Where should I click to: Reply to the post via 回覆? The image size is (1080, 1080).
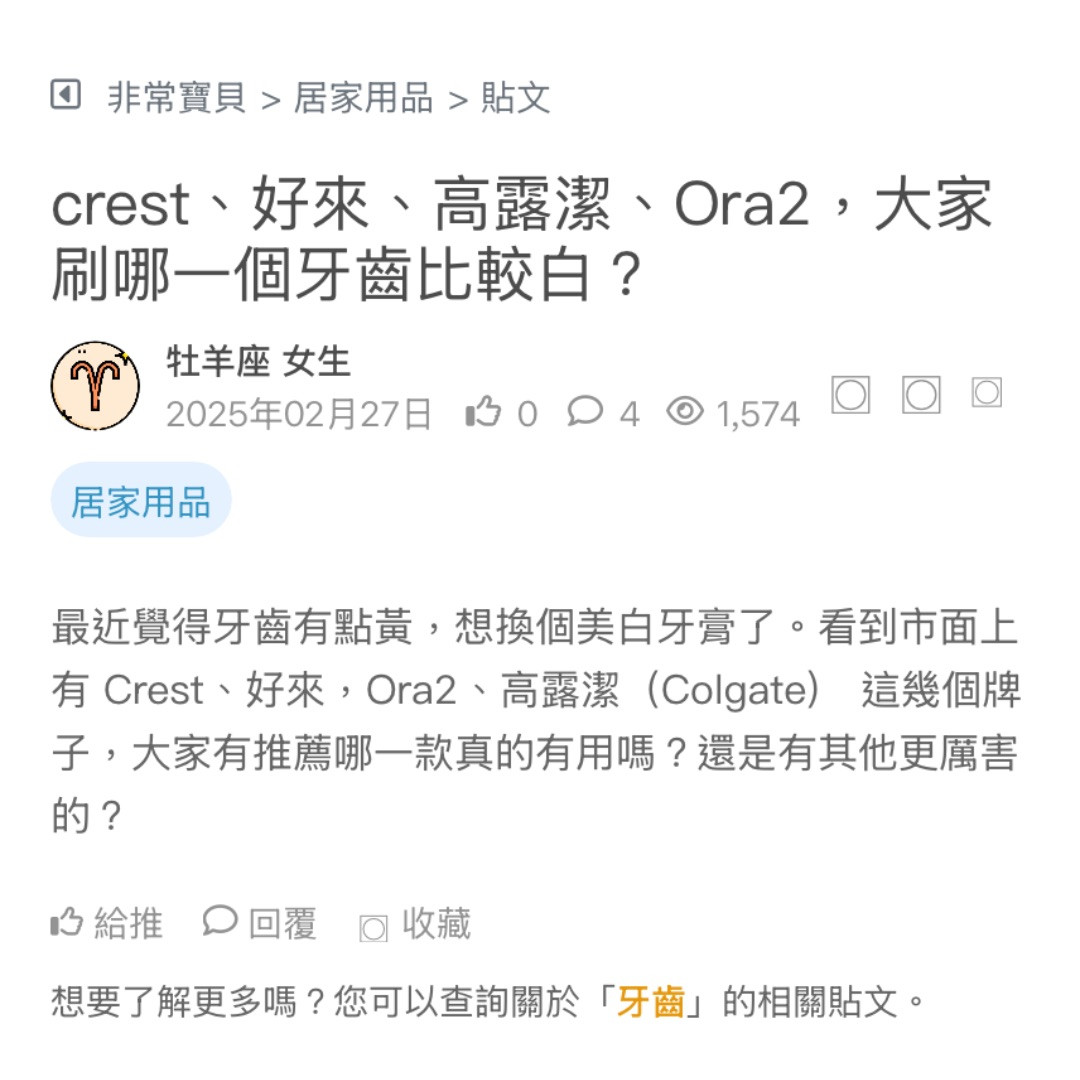coord(260,923)
